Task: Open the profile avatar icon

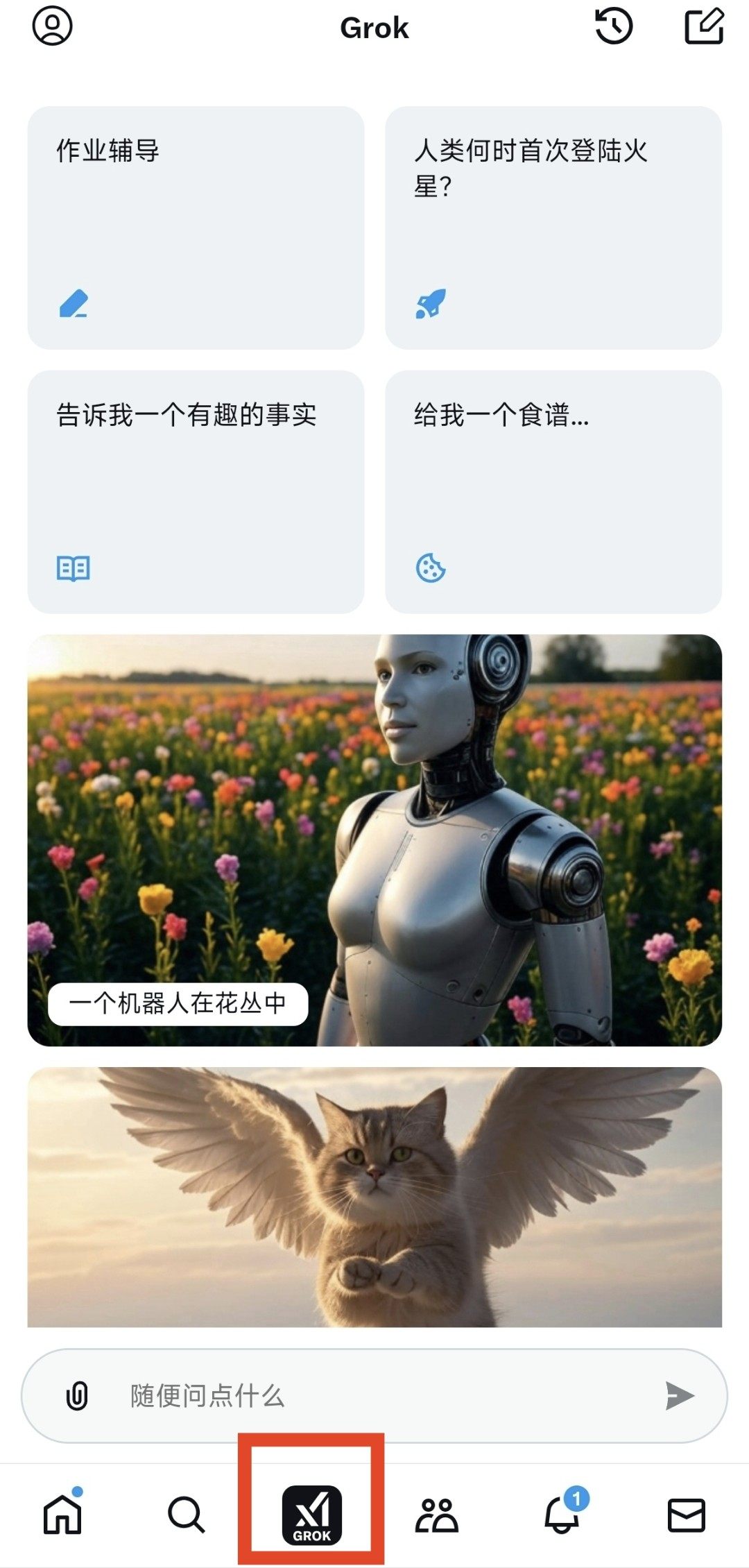Action: coord(52,26)
